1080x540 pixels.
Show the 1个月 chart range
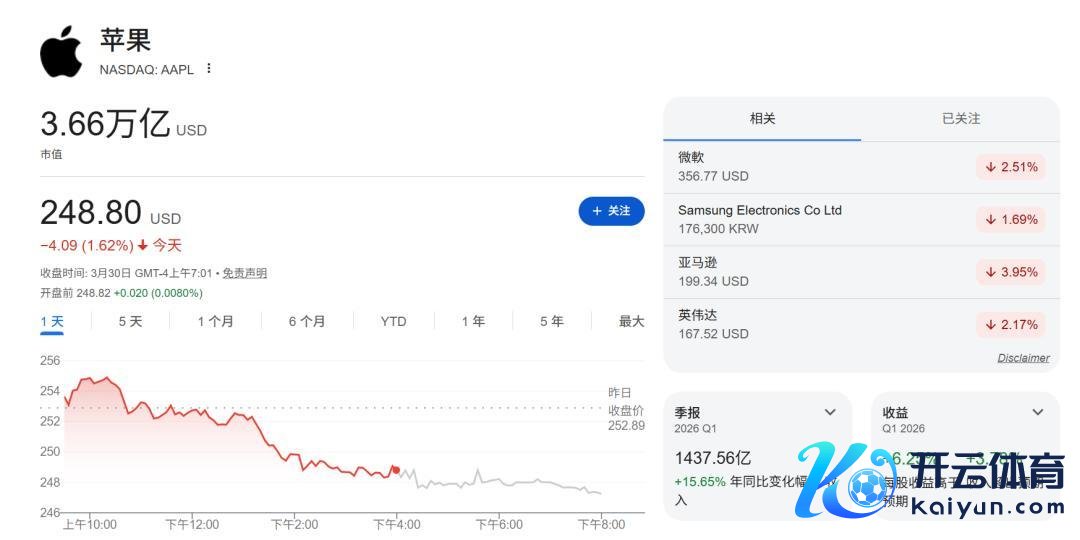tap(215, 321)
